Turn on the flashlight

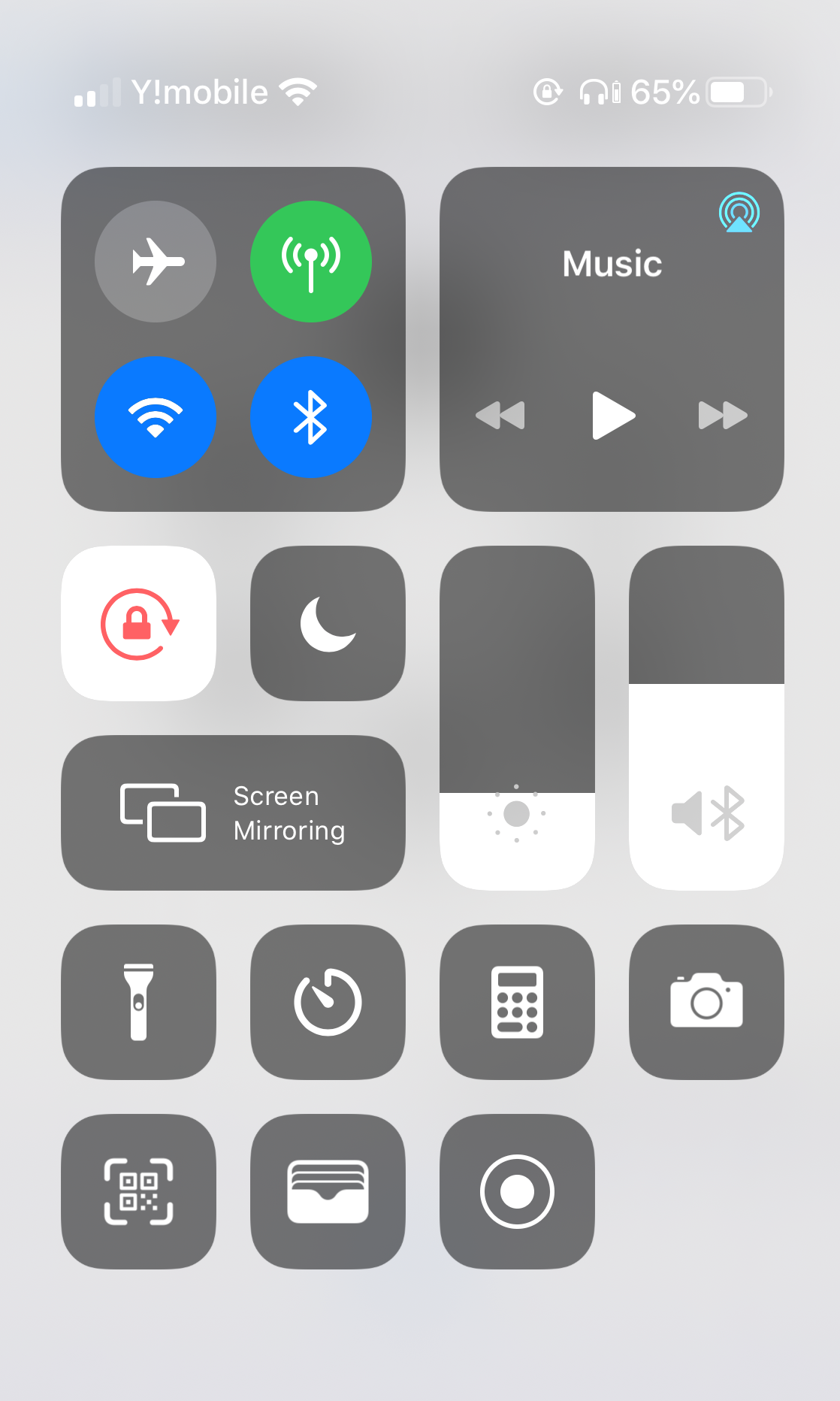pos(139,1003)
